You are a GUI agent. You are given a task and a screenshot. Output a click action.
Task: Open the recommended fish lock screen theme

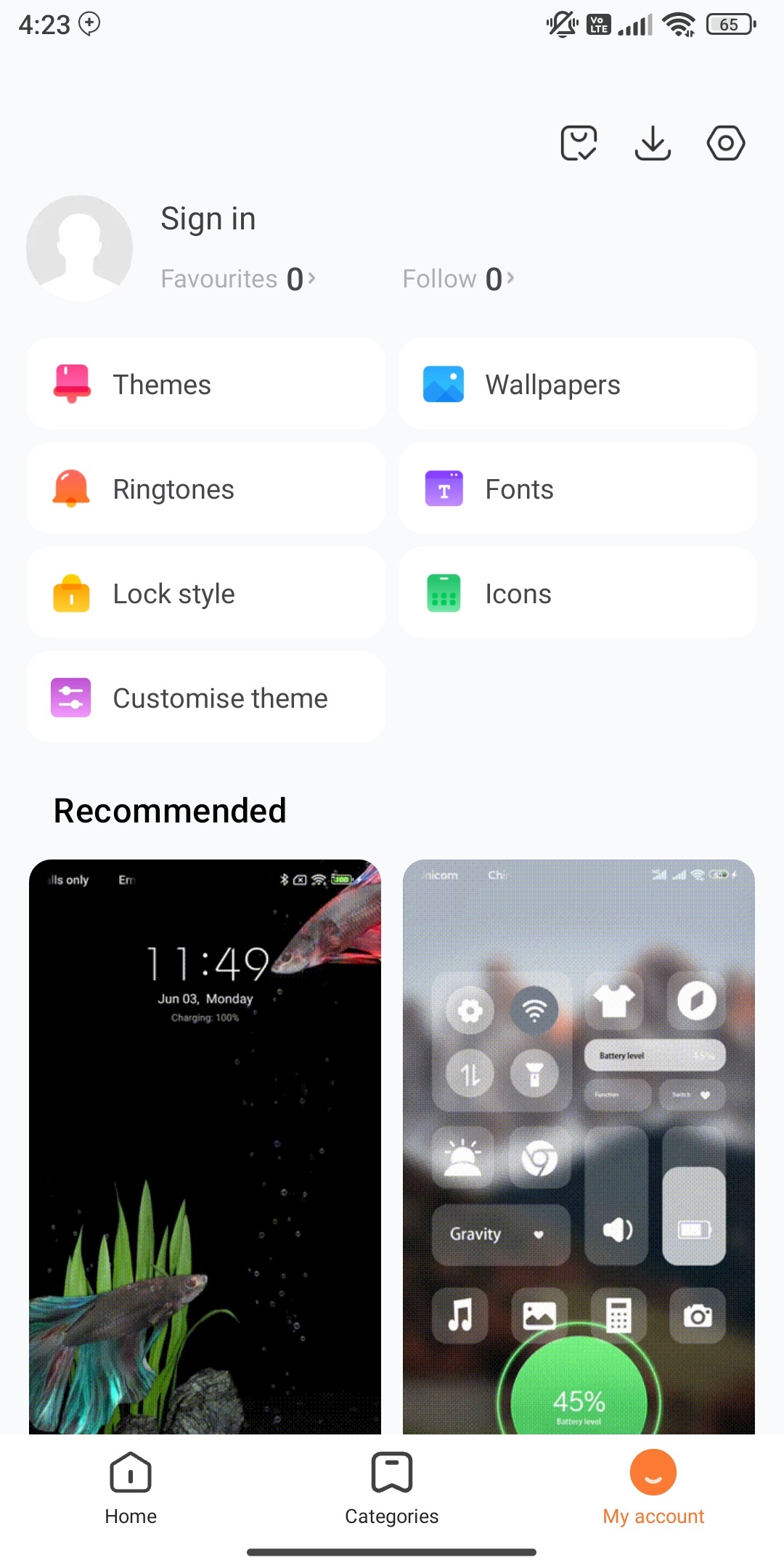pos(205,1147)
